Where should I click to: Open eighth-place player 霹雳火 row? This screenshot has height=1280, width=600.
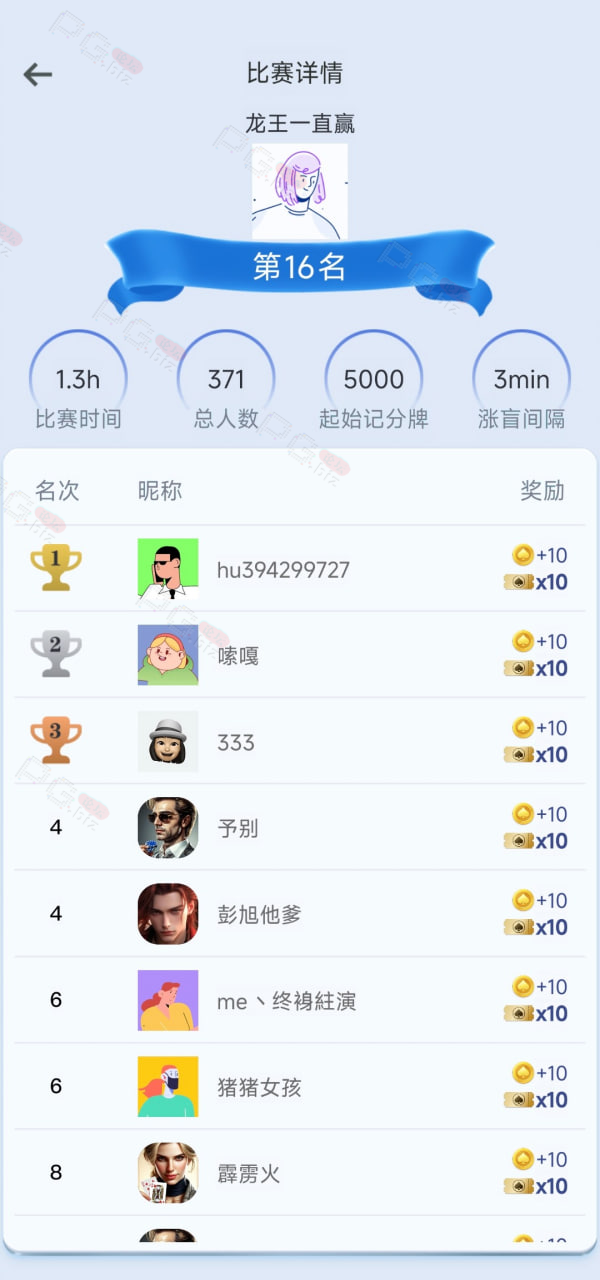tap(300, 1173)
